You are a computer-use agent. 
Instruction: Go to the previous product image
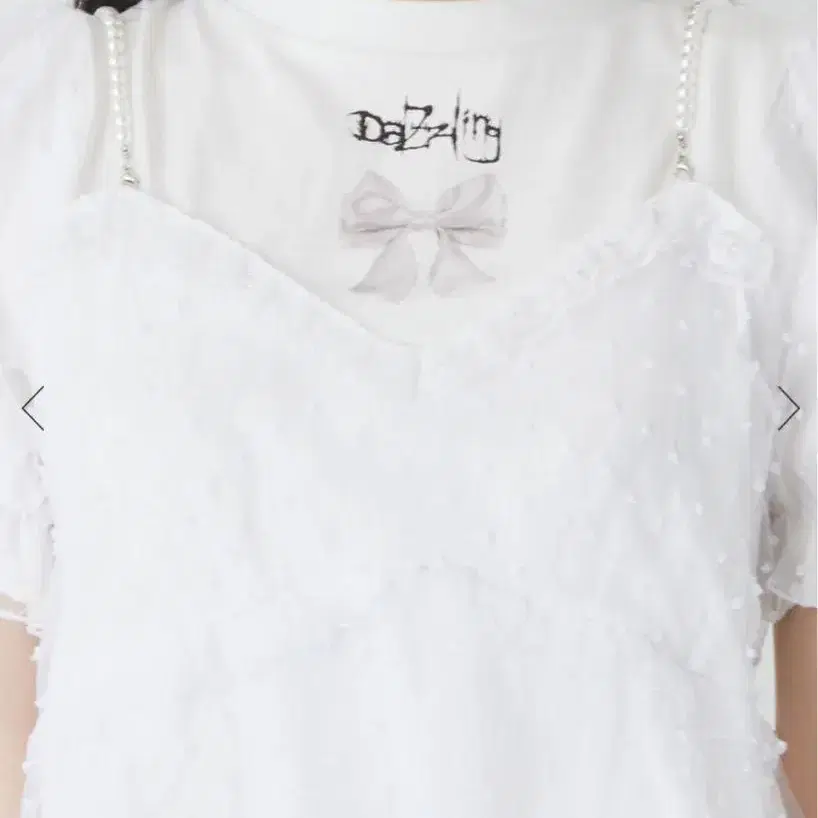pos(33,408)
